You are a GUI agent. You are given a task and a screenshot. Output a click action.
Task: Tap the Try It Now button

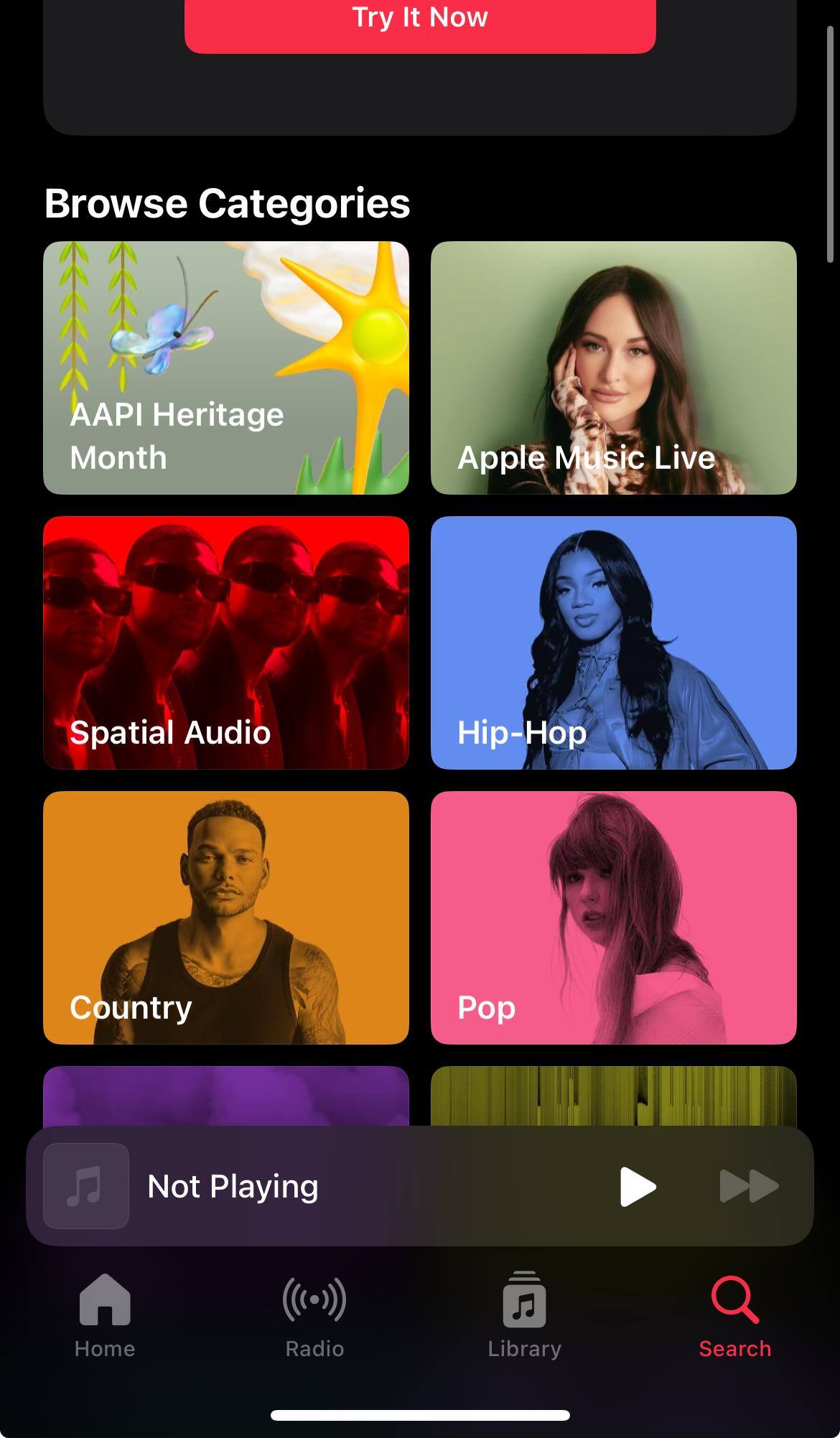[x=420, y=20]
